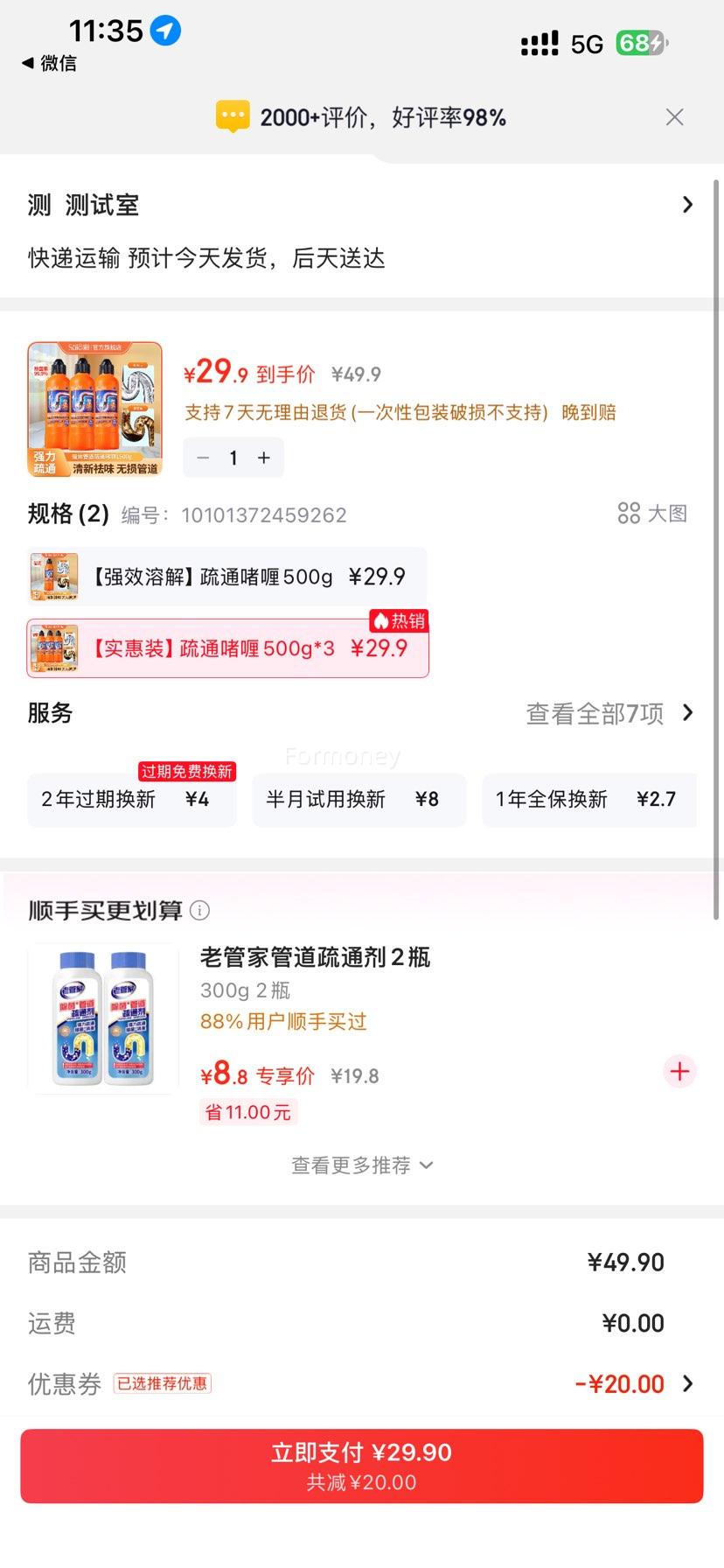Close the 2000+评价 banner

[674, 116]
